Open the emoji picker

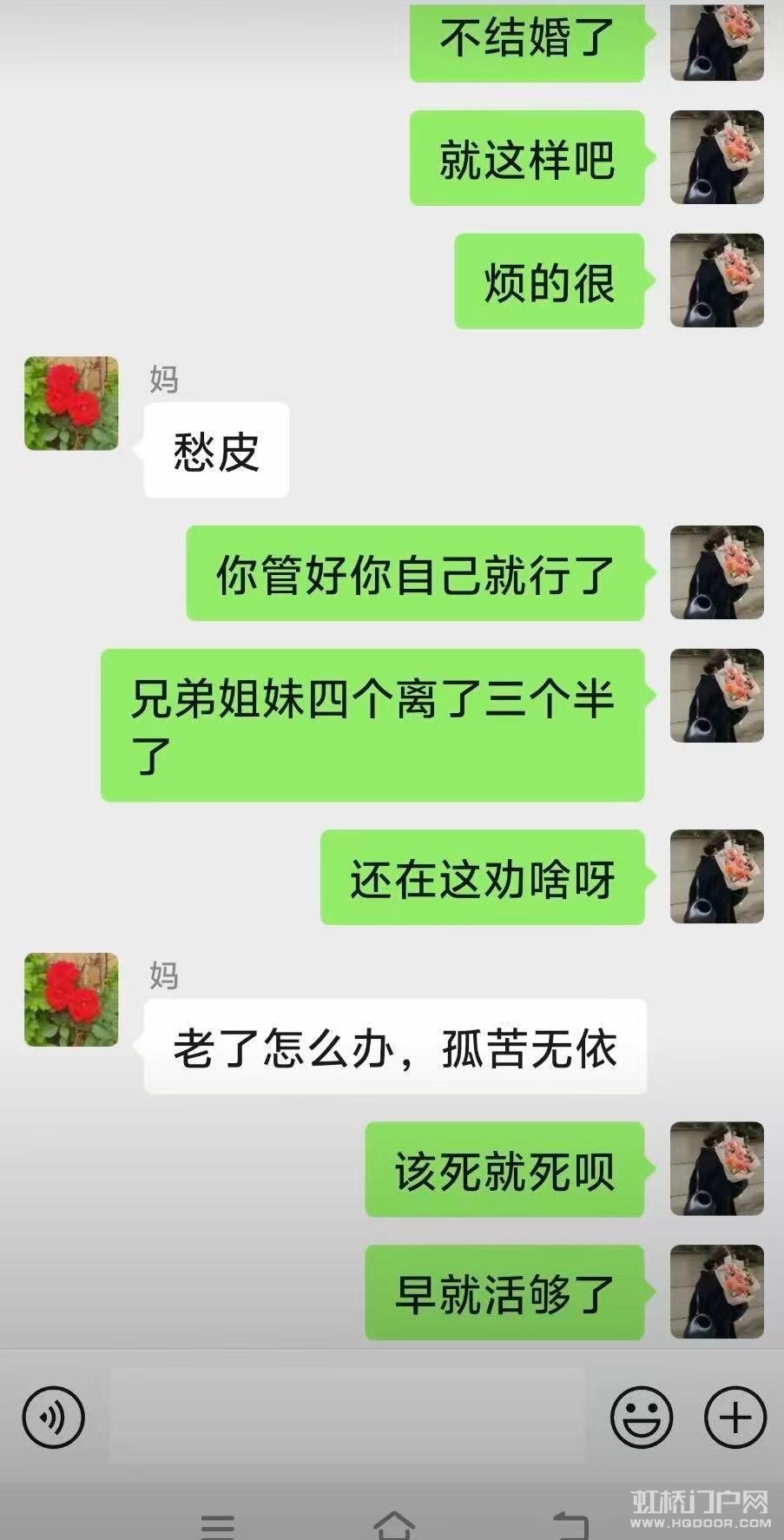click(x=642, y=1417)
